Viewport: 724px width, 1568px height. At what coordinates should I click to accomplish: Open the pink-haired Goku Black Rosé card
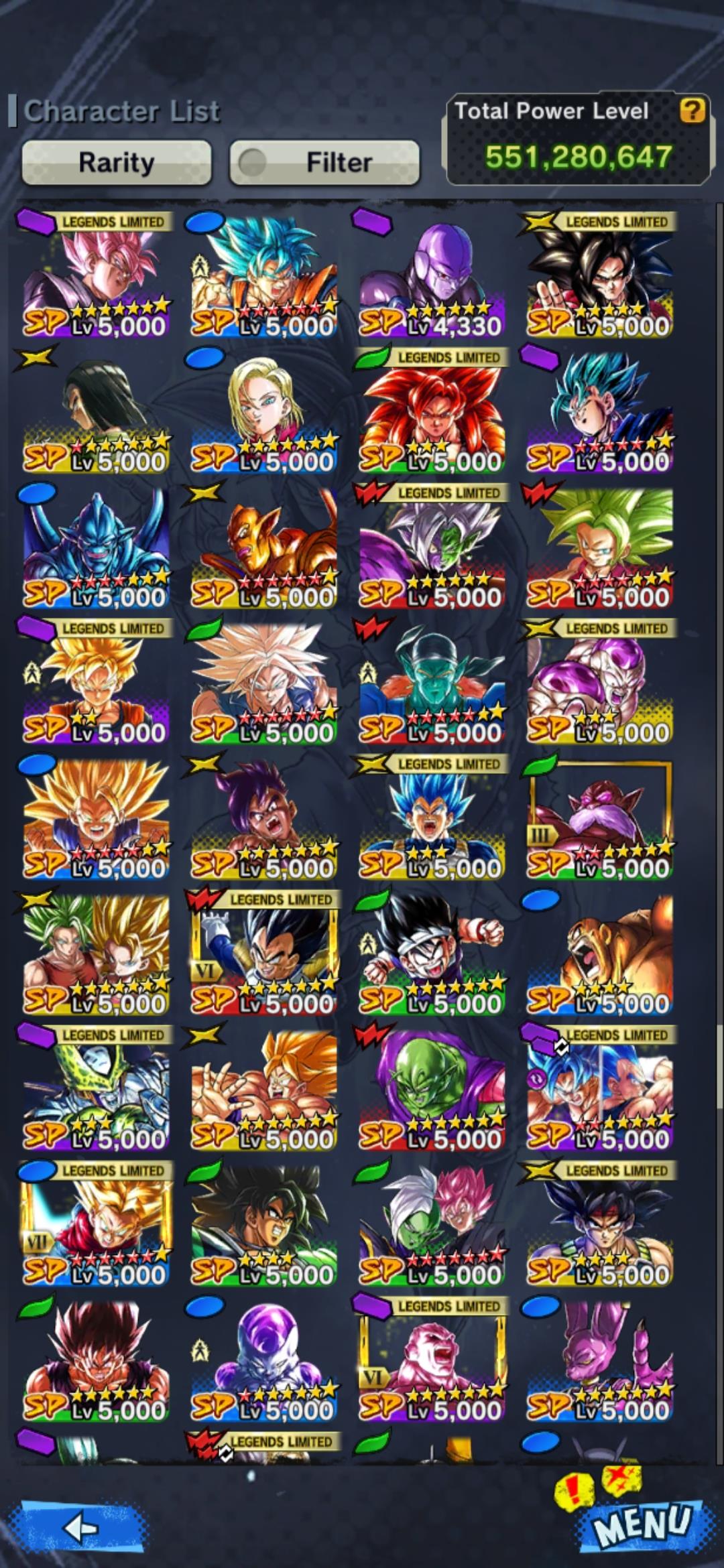pyautogui.click(x=96, y=273)
